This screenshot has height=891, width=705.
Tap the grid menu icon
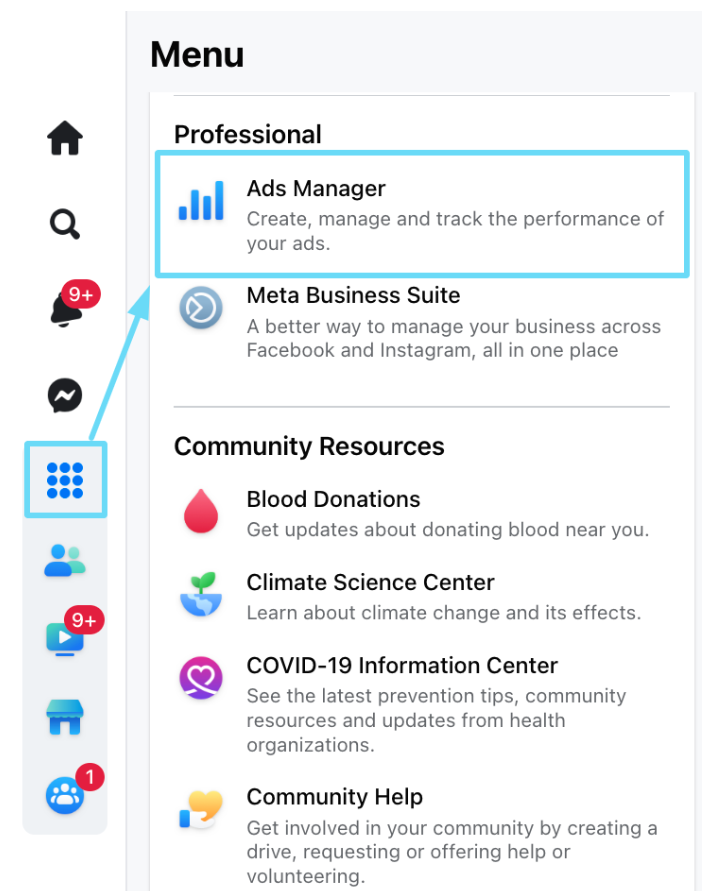[65, 481]
